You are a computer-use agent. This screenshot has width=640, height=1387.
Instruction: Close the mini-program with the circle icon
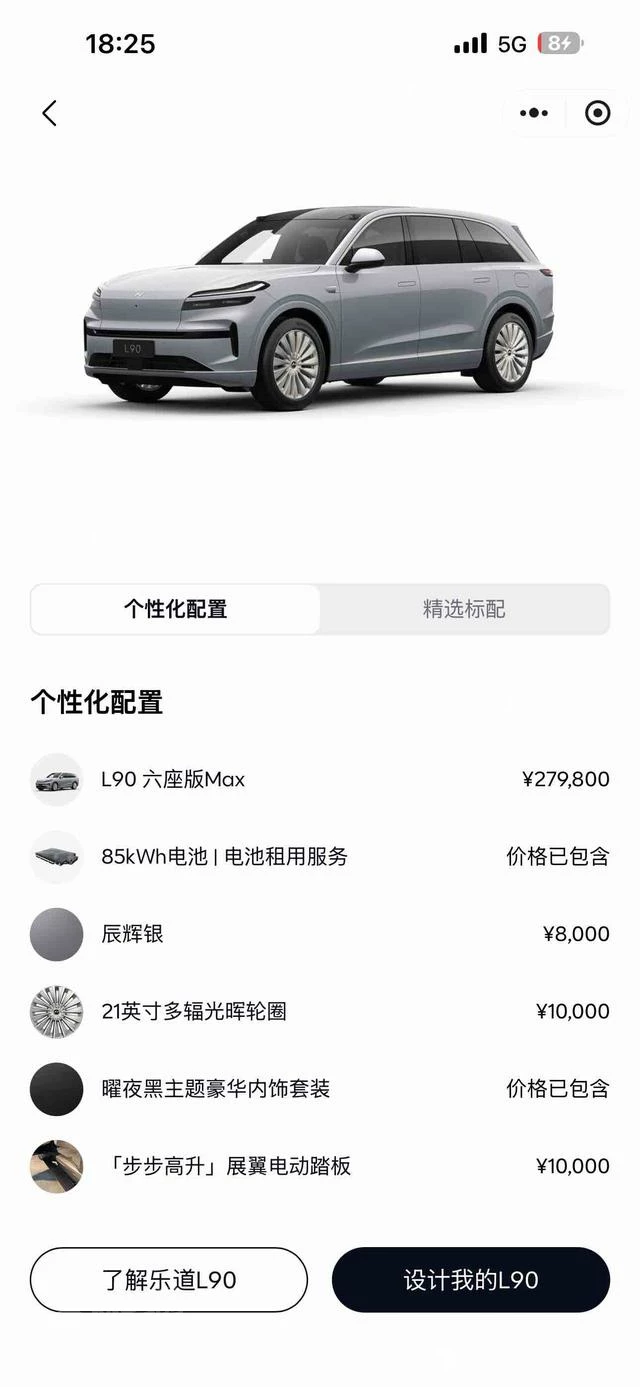[x=597, y=113]
